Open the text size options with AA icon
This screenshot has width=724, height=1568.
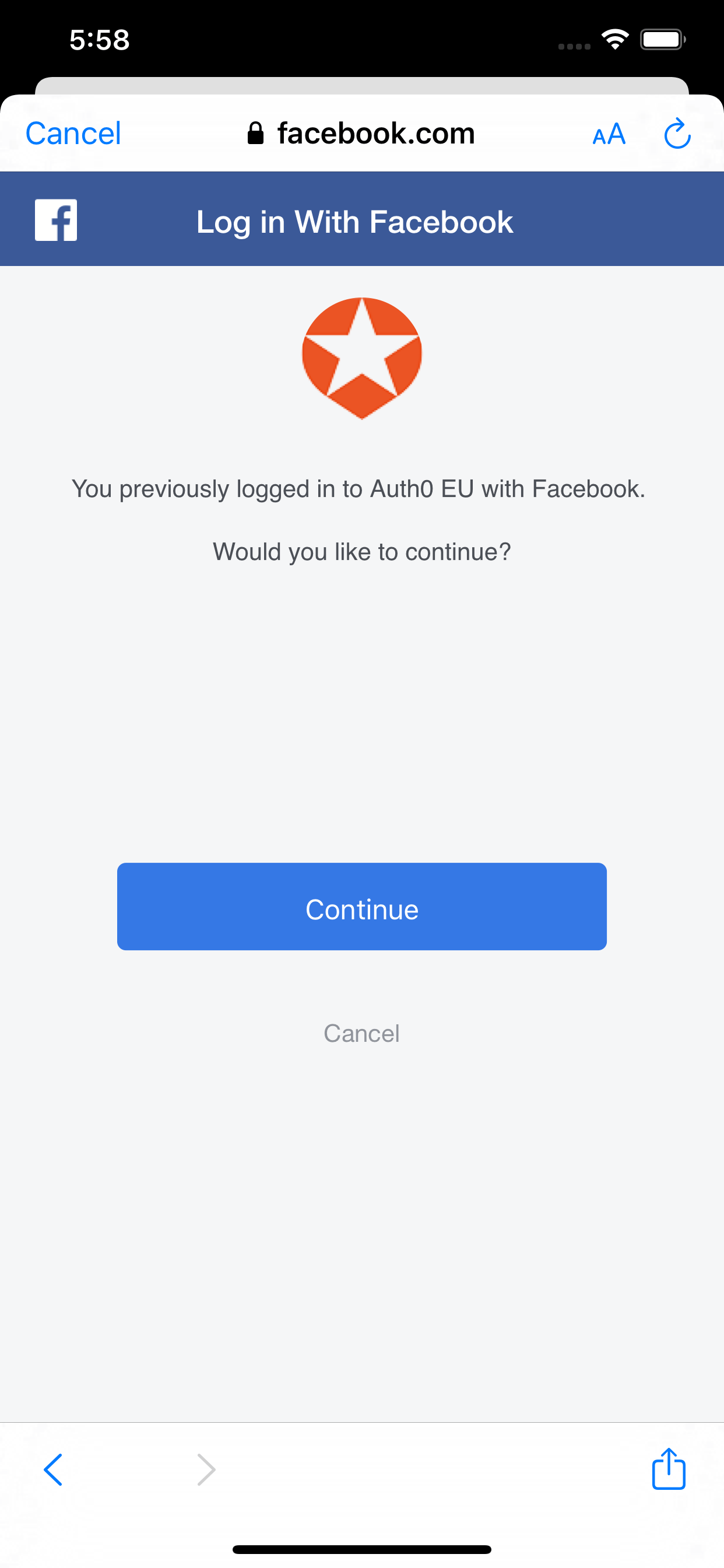[x=609, y=134]
